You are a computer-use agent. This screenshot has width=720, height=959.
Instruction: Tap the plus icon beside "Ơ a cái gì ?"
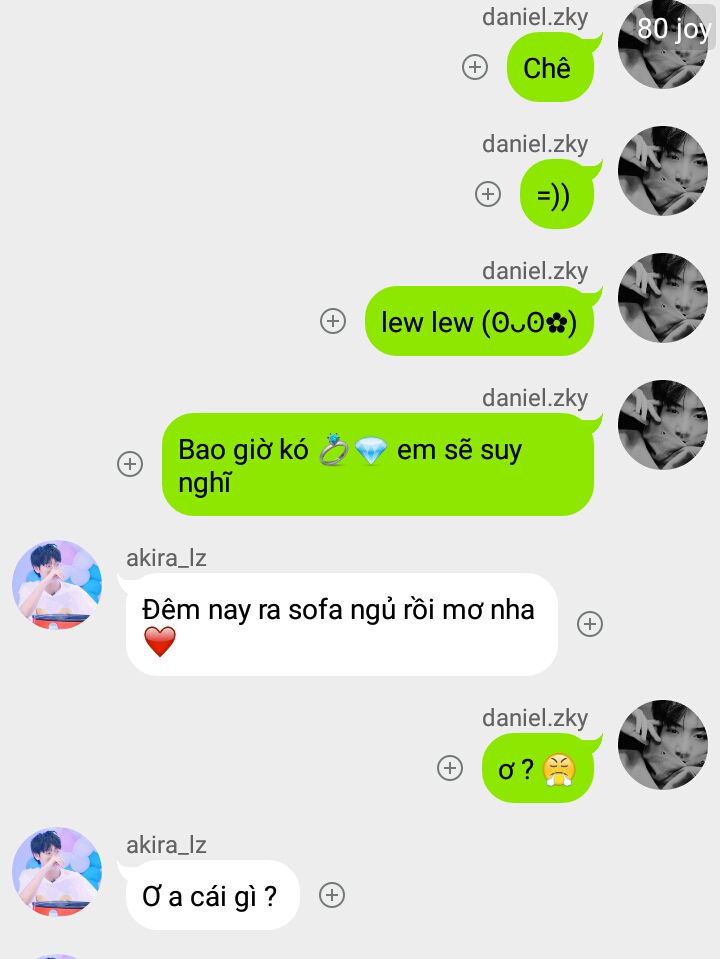tap(332, 895)
